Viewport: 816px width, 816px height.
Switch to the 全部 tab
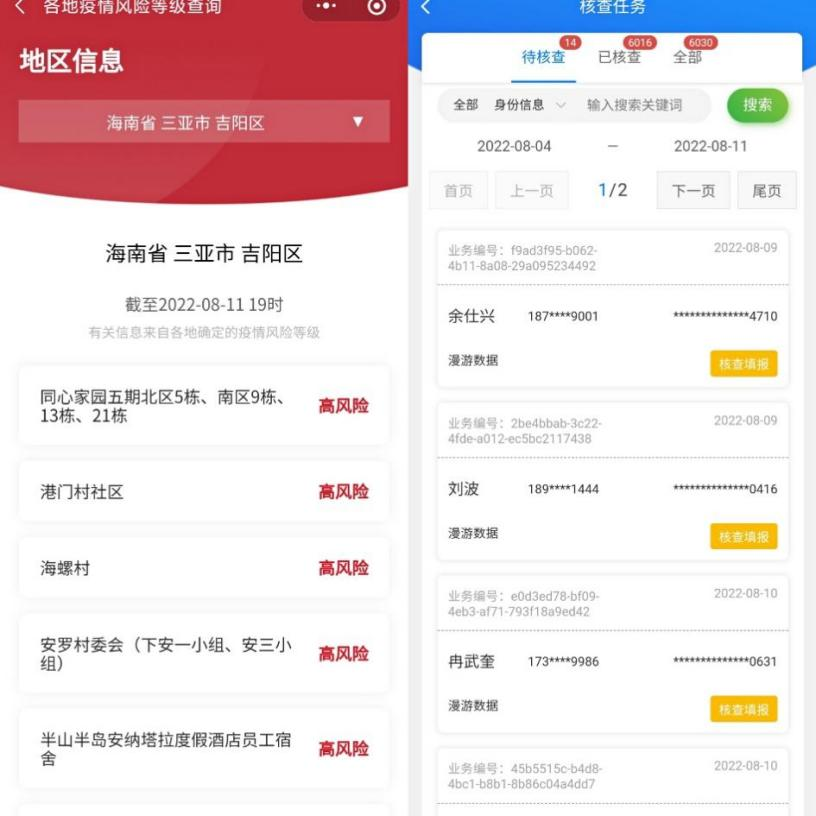tap(687, 57)
